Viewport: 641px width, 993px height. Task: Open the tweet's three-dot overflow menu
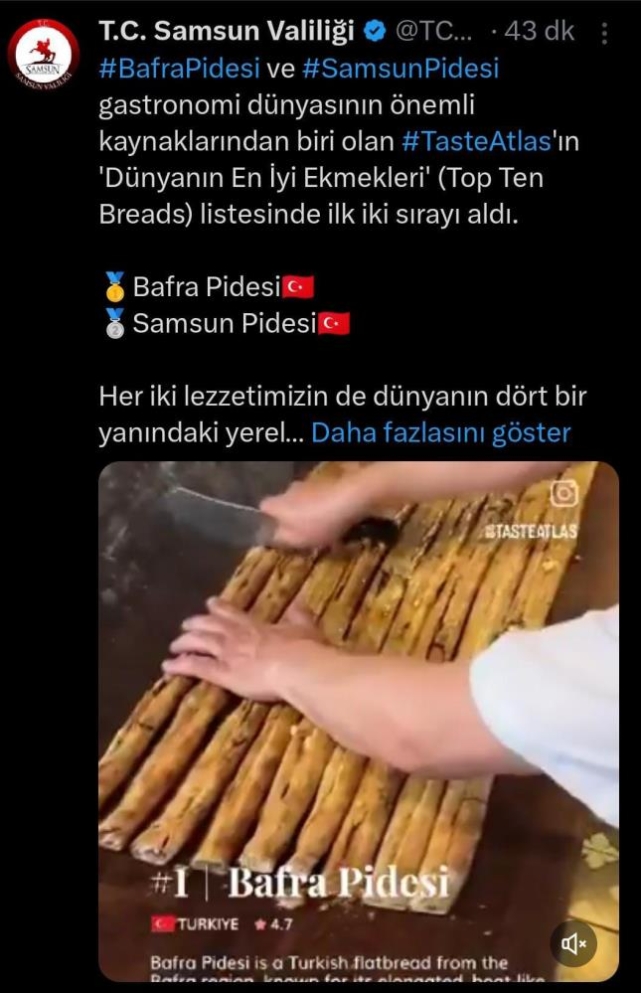(x=605, y=32)
